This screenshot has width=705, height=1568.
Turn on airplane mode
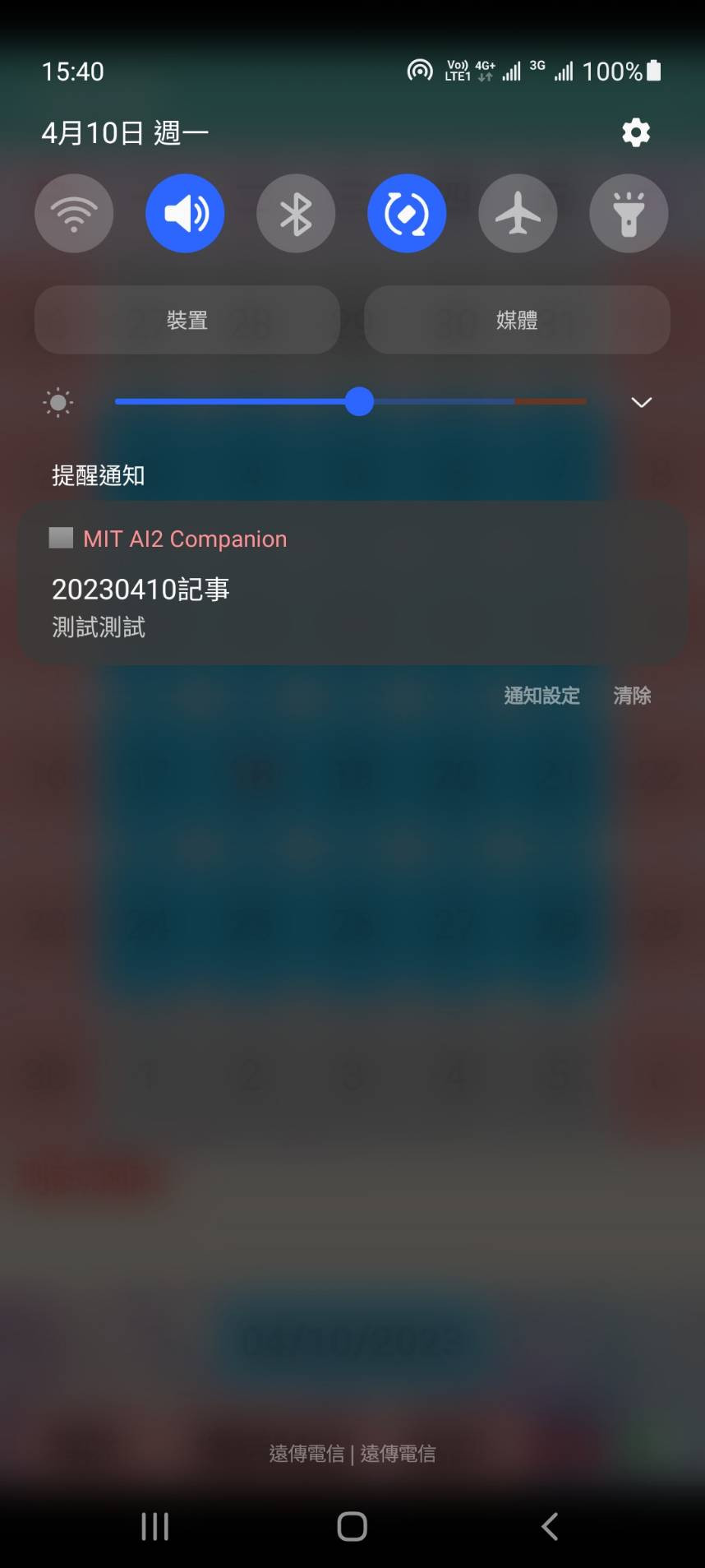pyautogui.click(x=518, y=214)
